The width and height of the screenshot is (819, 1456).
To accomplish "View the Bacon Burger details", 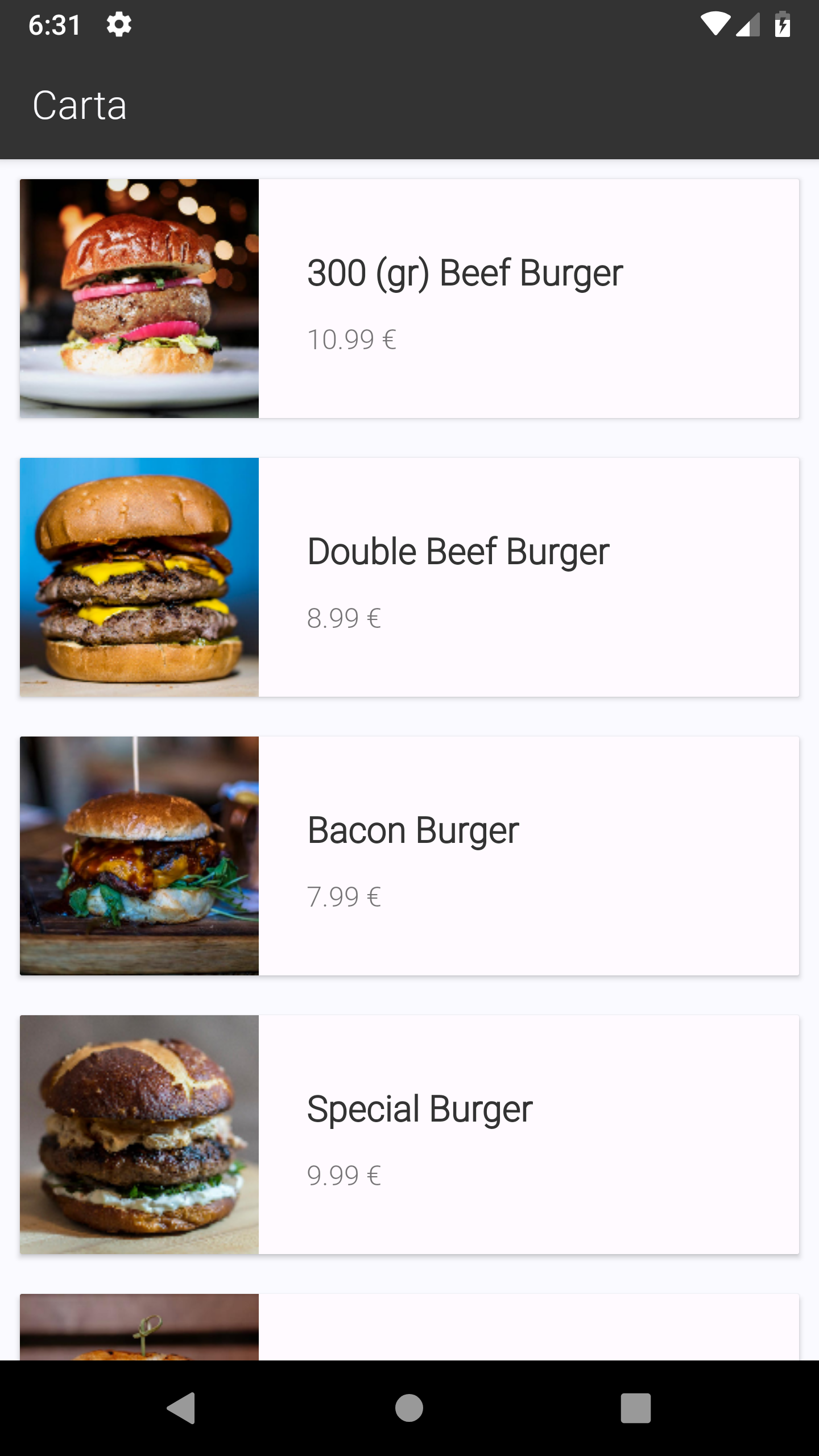I will (x=409, y=856).
